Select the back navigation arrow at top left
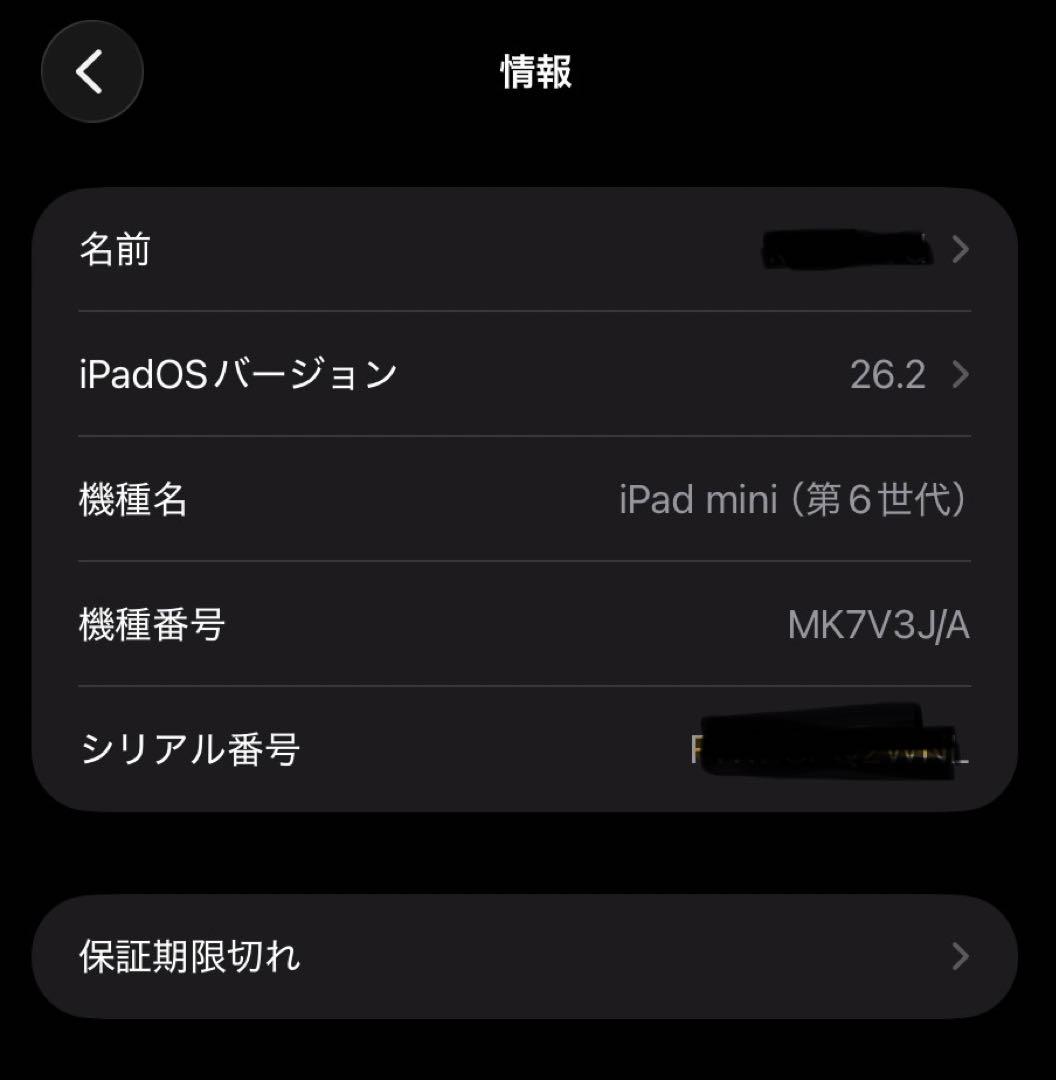This screenshot has height=1080, width=1056. [92, 72]
